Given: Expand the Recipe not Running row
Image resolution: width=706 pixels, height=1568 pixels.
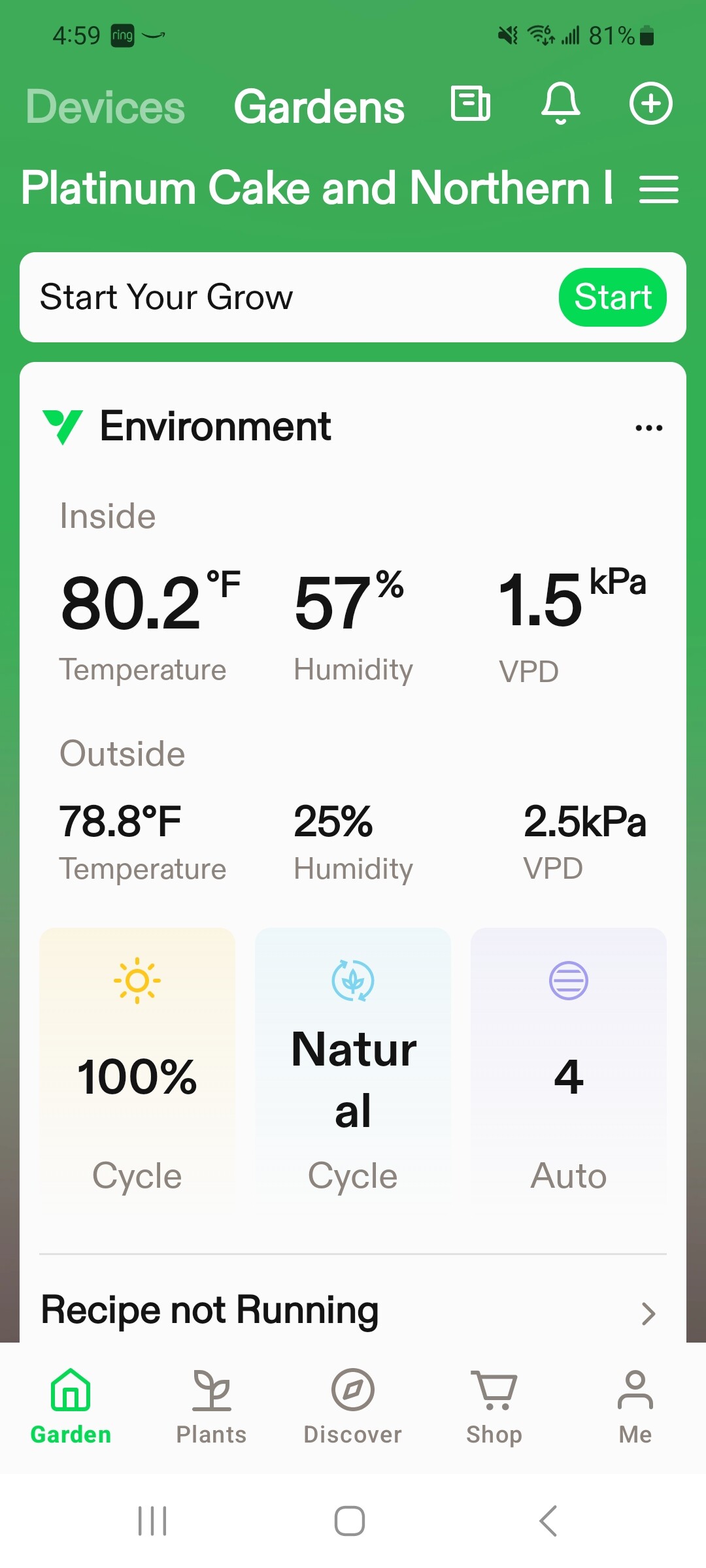Looking at the screenshot, I should click(x=353, y=1311).
